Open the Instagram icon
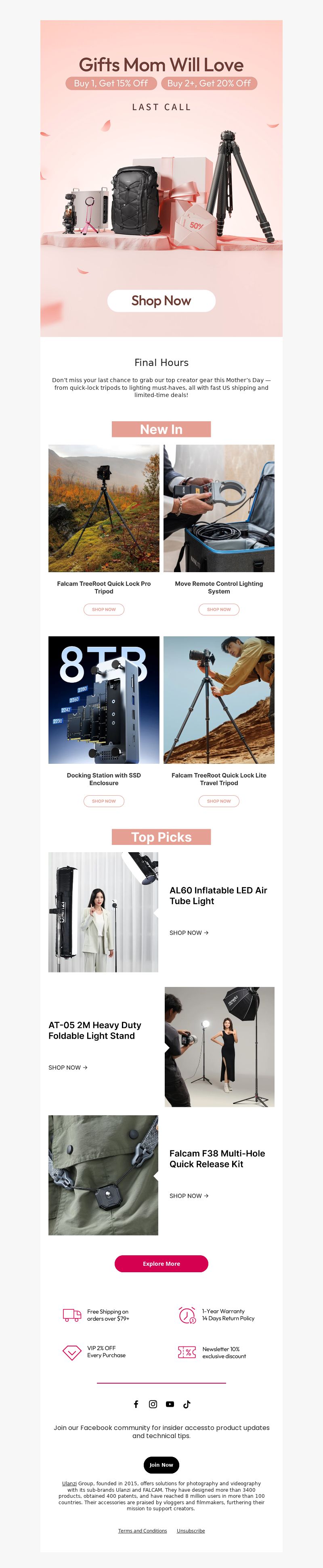The image size is (323, 1568). pyautogui.click(x=153, y=1404)
